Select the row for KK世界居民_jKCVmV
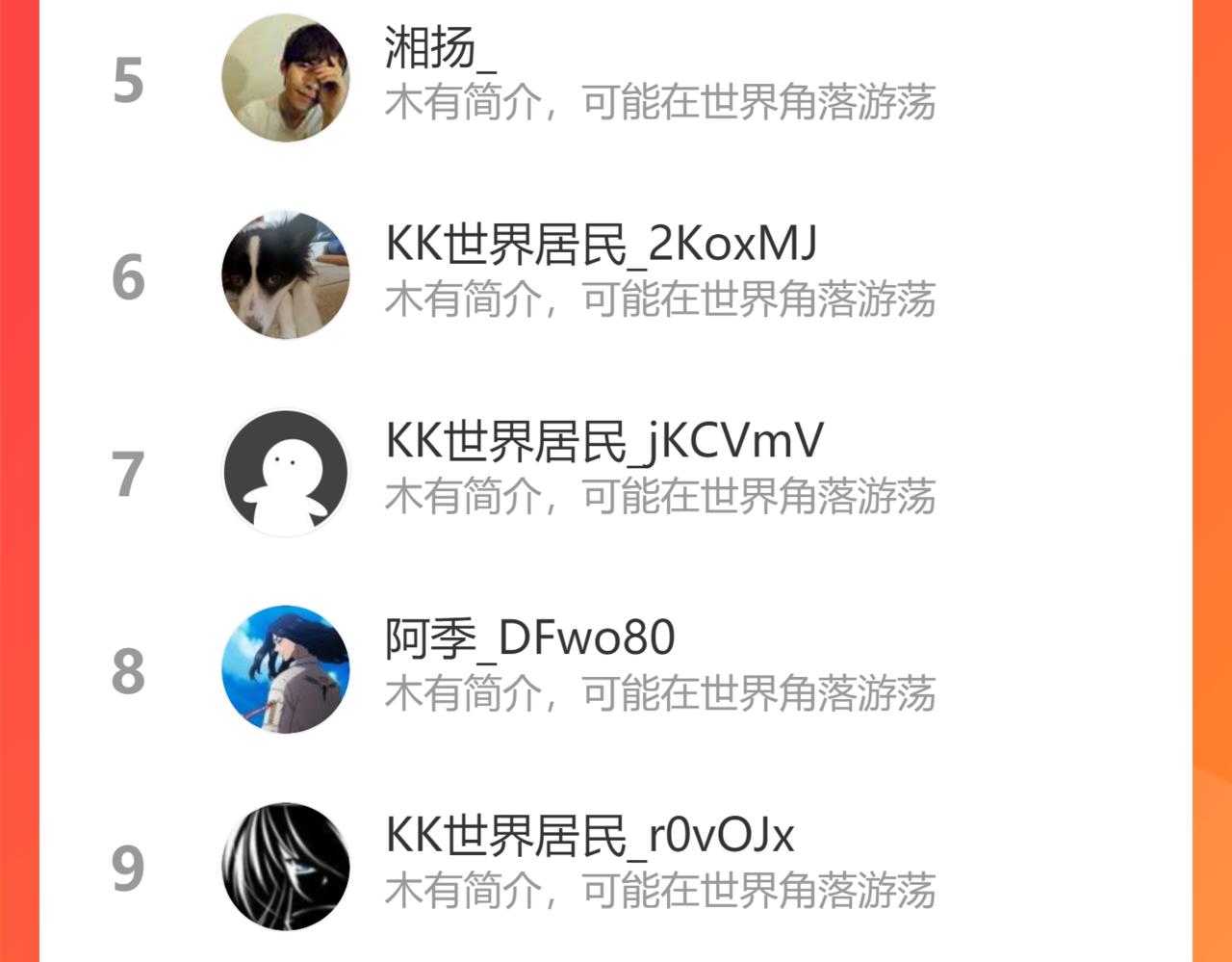Screen dimensions: 1232x962 [603, 442]
